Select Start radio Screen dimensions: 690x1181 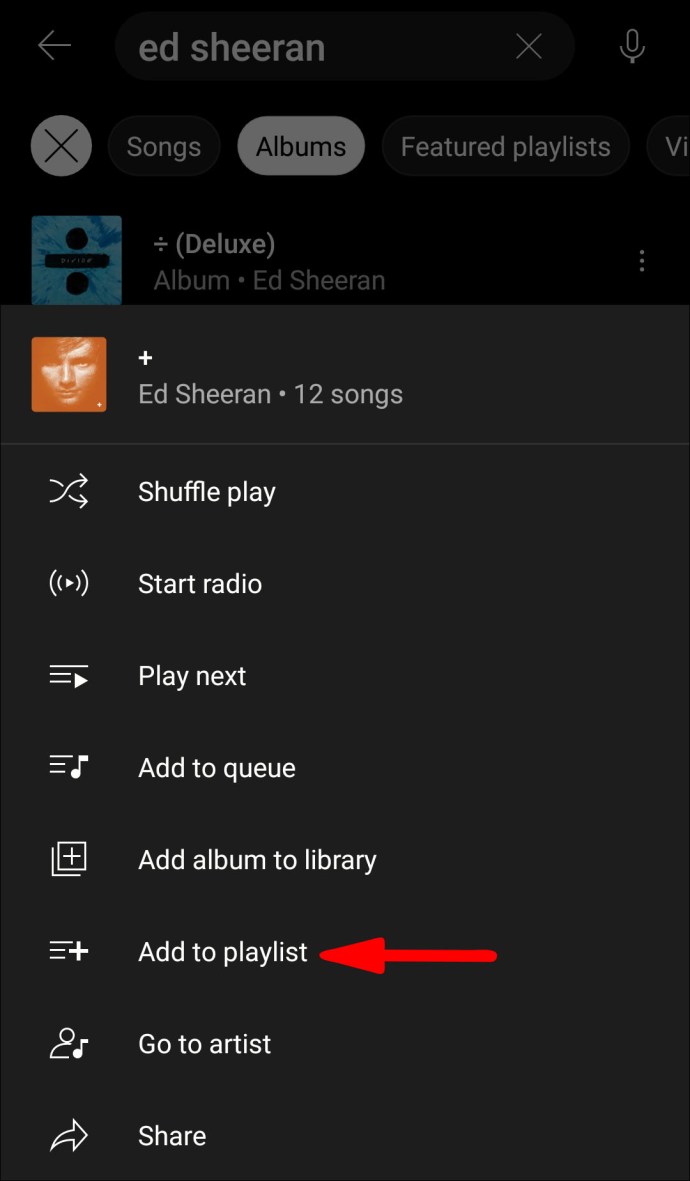click(x=200, y=584)
